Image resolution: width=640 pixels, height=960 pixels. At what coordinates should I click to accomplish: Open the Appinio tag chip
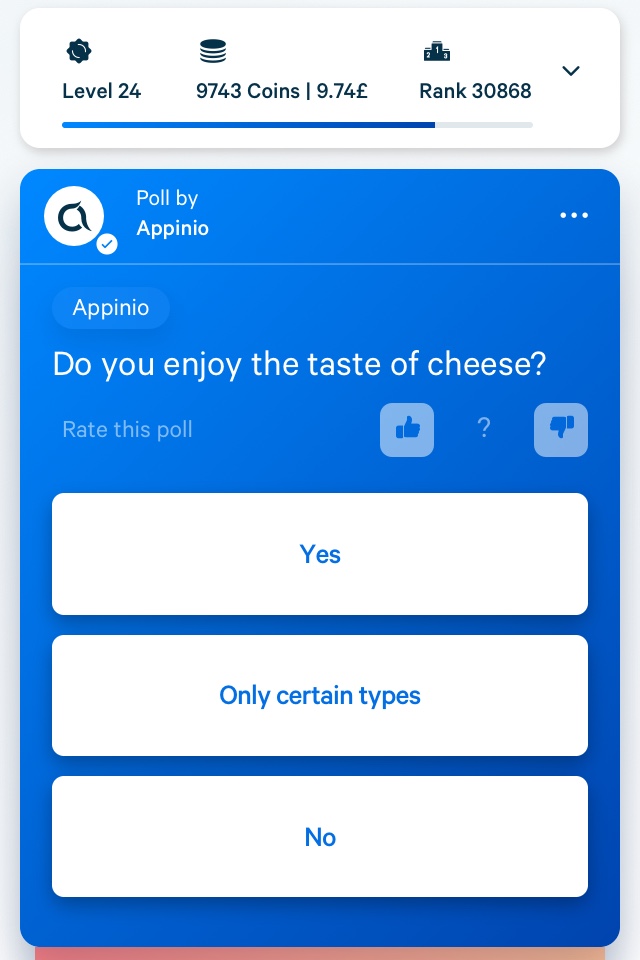coord(111,308)
